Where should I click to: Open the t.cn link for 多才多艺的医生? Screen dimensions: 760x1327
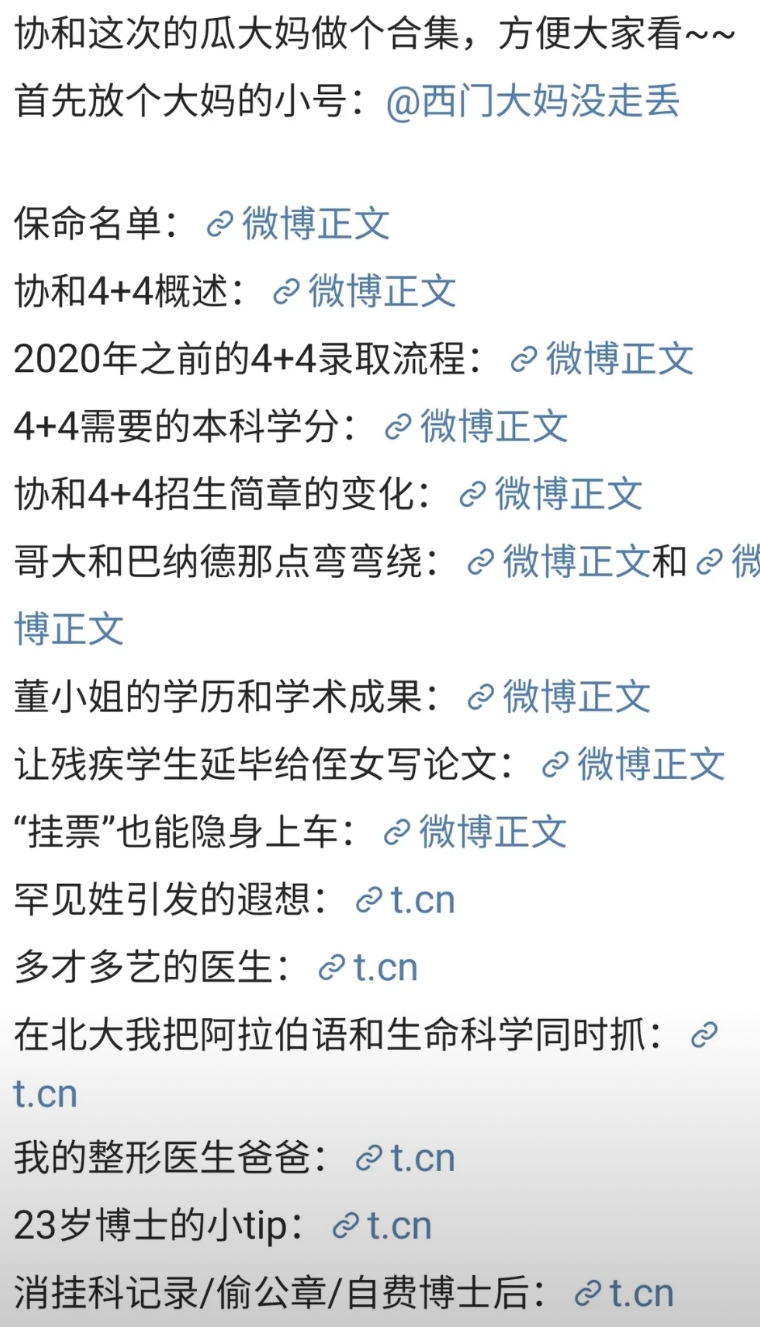click(368, 967)
